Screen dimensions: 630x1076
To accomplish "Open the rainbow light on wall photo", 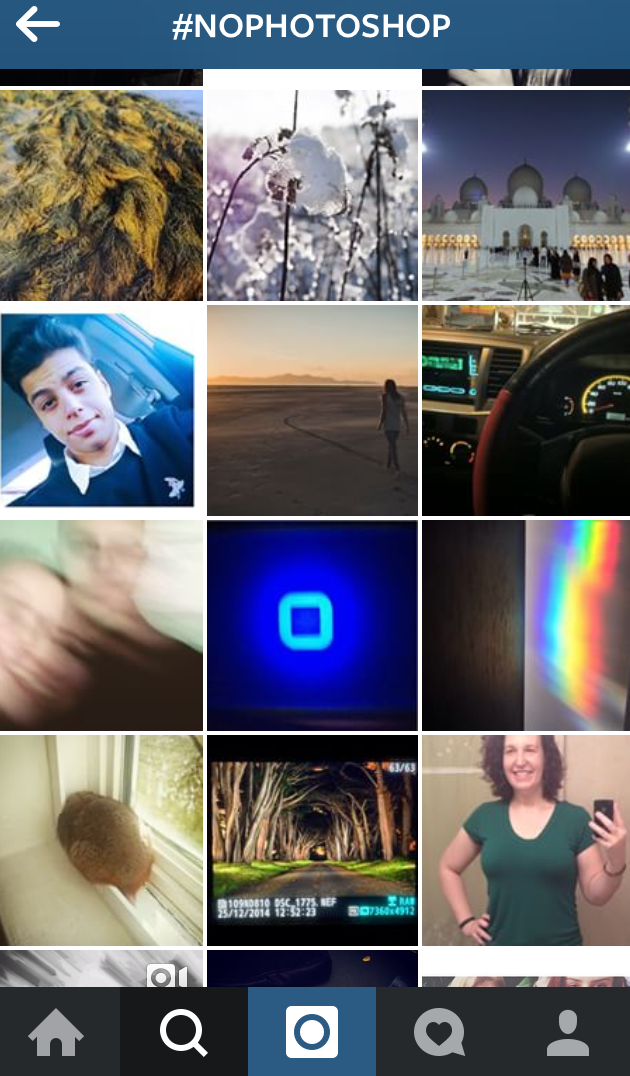I will tap(526, 625).
